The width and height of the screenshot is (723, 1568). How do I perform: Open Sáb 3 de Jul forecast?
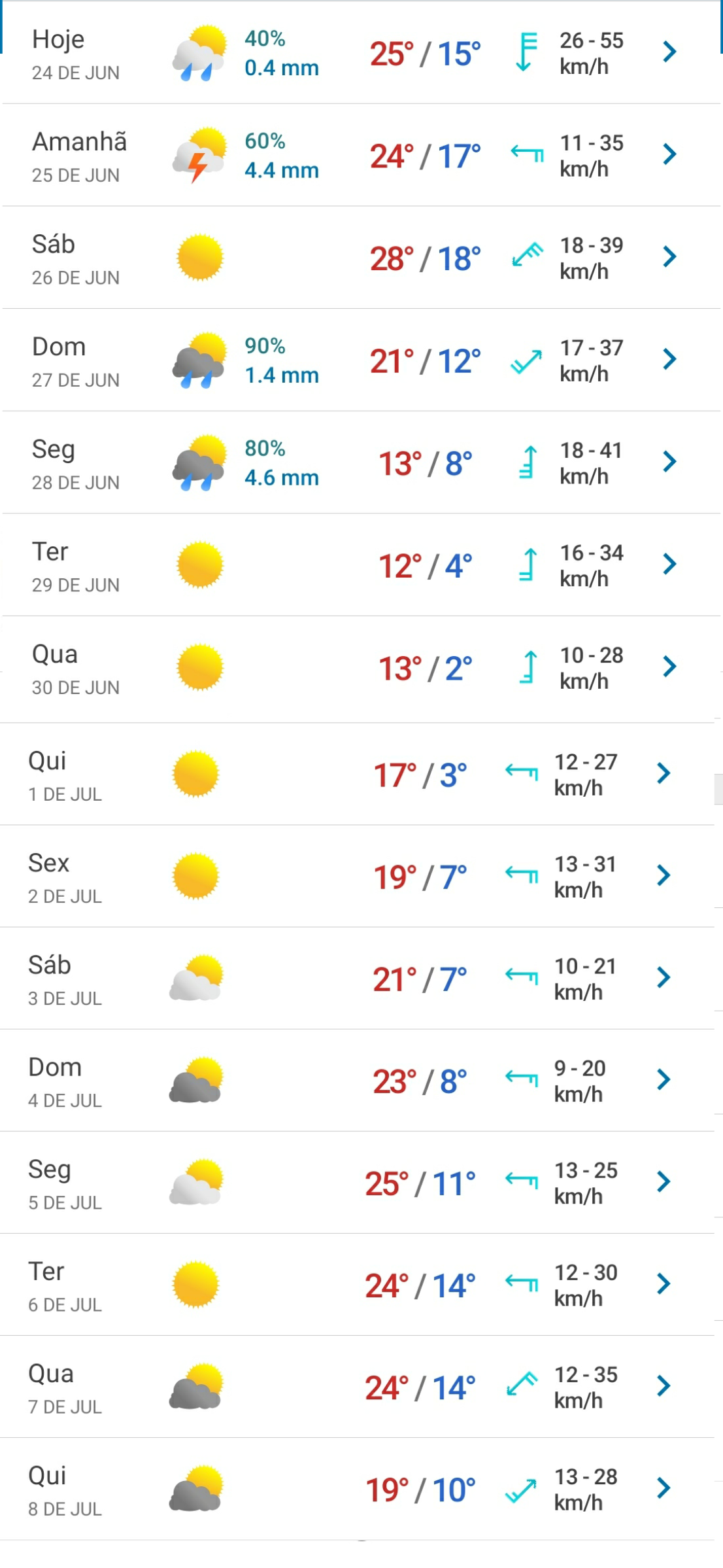click(x=357, y=978)
